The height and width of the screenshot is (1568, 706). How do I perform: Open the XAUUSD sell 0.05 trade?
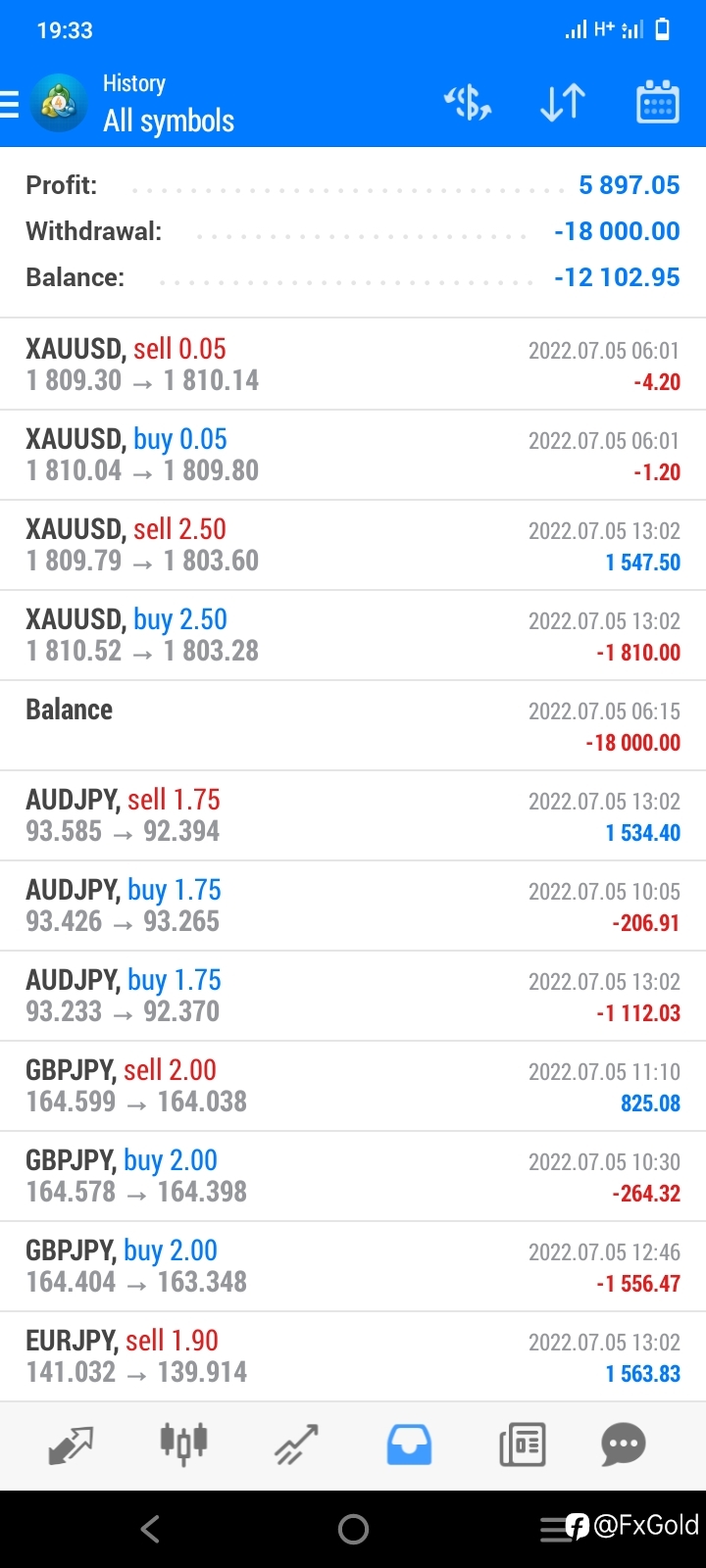(353, 365)
